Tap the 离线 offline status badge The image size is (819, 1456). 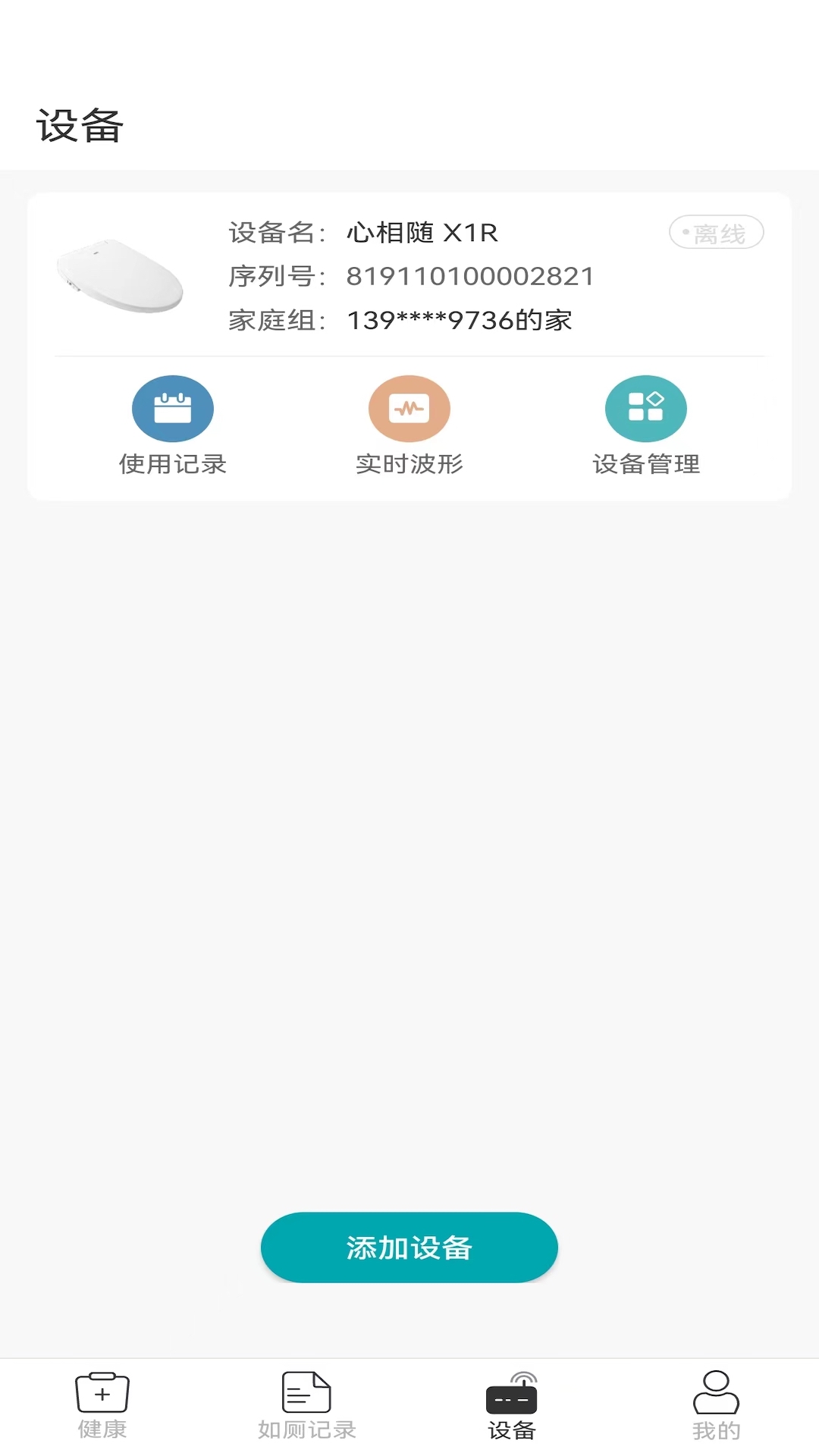[717, 233]
